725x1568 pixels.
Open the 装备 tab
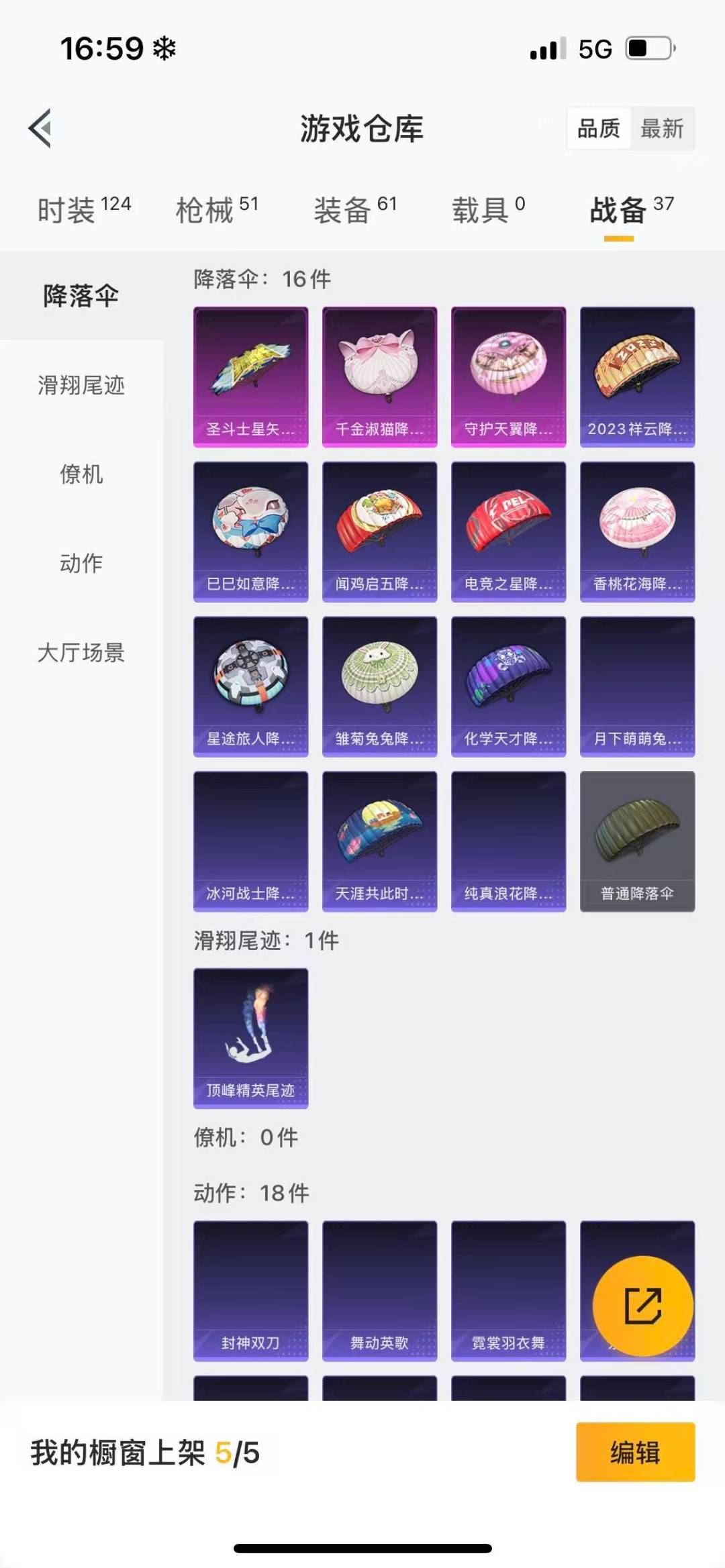[355, 210]
